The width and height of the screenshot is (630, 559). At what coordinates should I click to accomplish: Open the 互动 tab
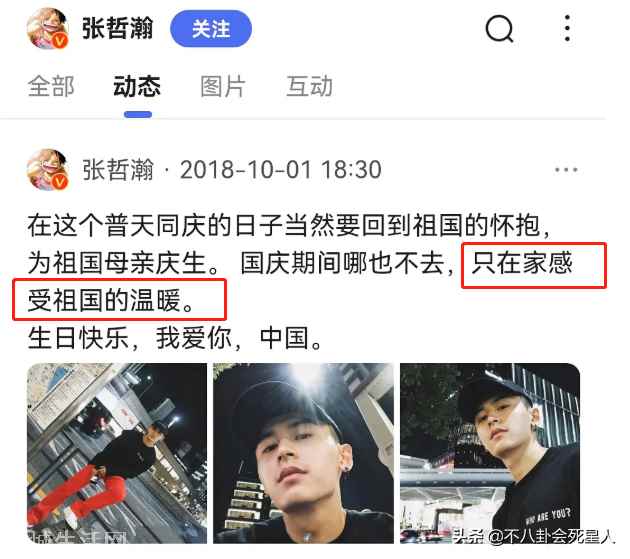pos(309,87)
